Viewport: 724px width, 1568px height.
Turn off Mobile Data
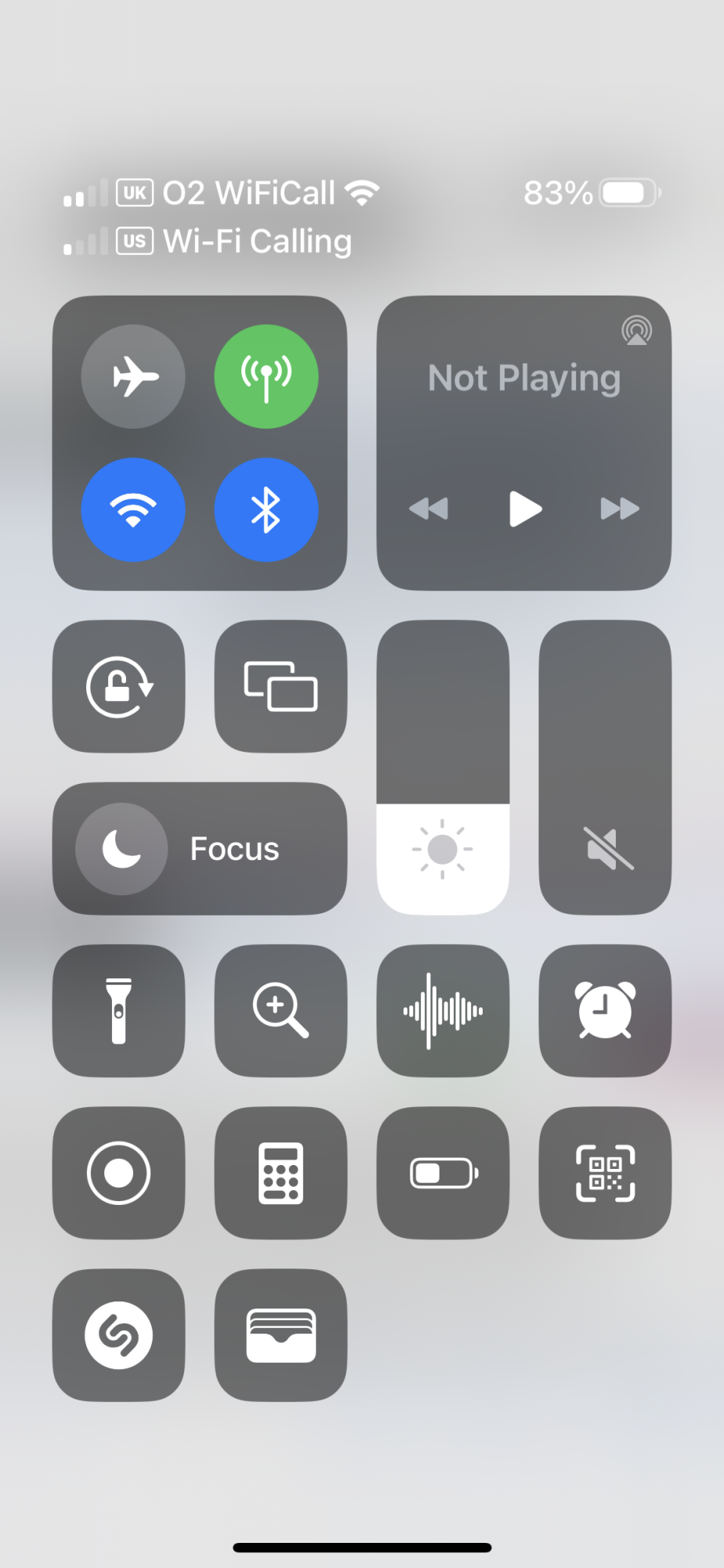[266, 376]
